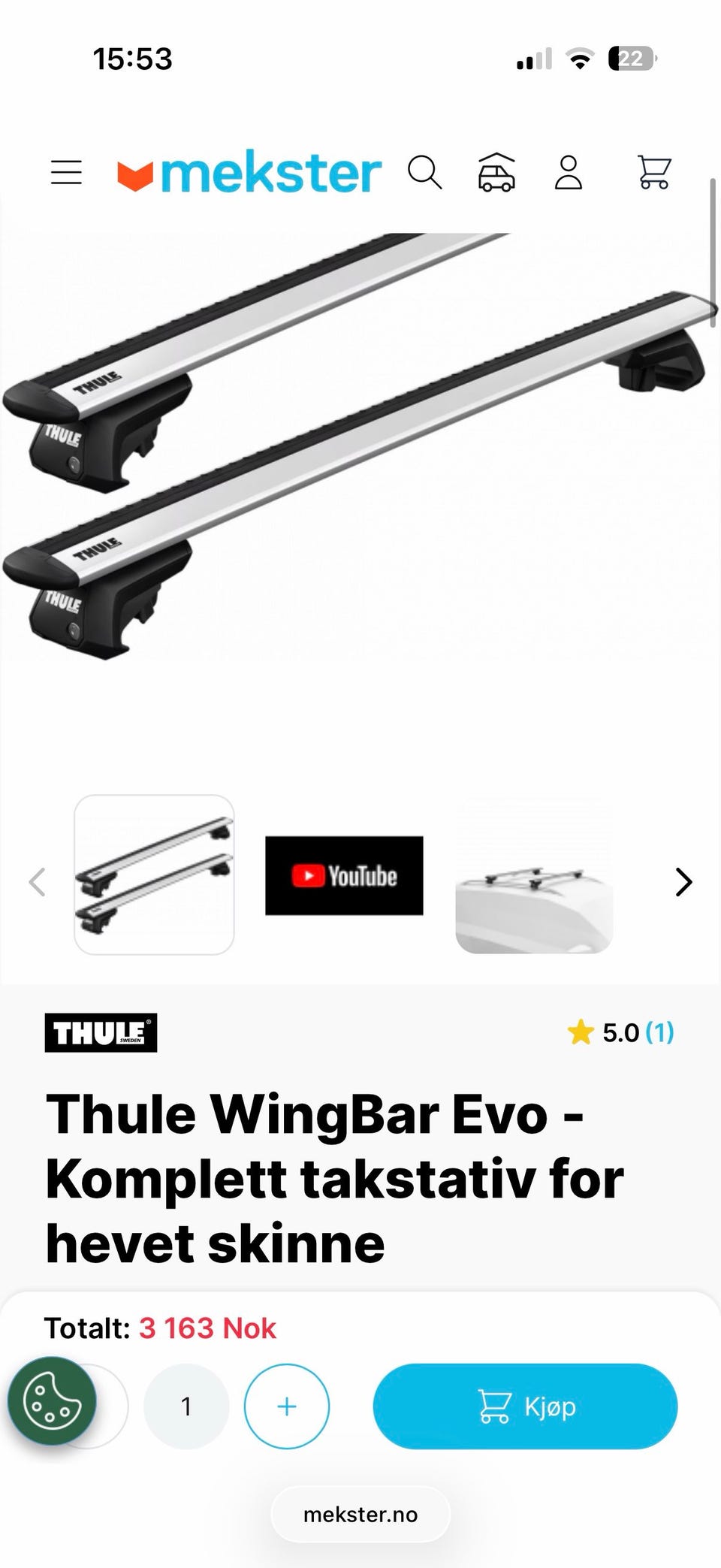This screenshot has width=721, height=1568.
Task: Open the search icon
Action: [x=424, y=172]
